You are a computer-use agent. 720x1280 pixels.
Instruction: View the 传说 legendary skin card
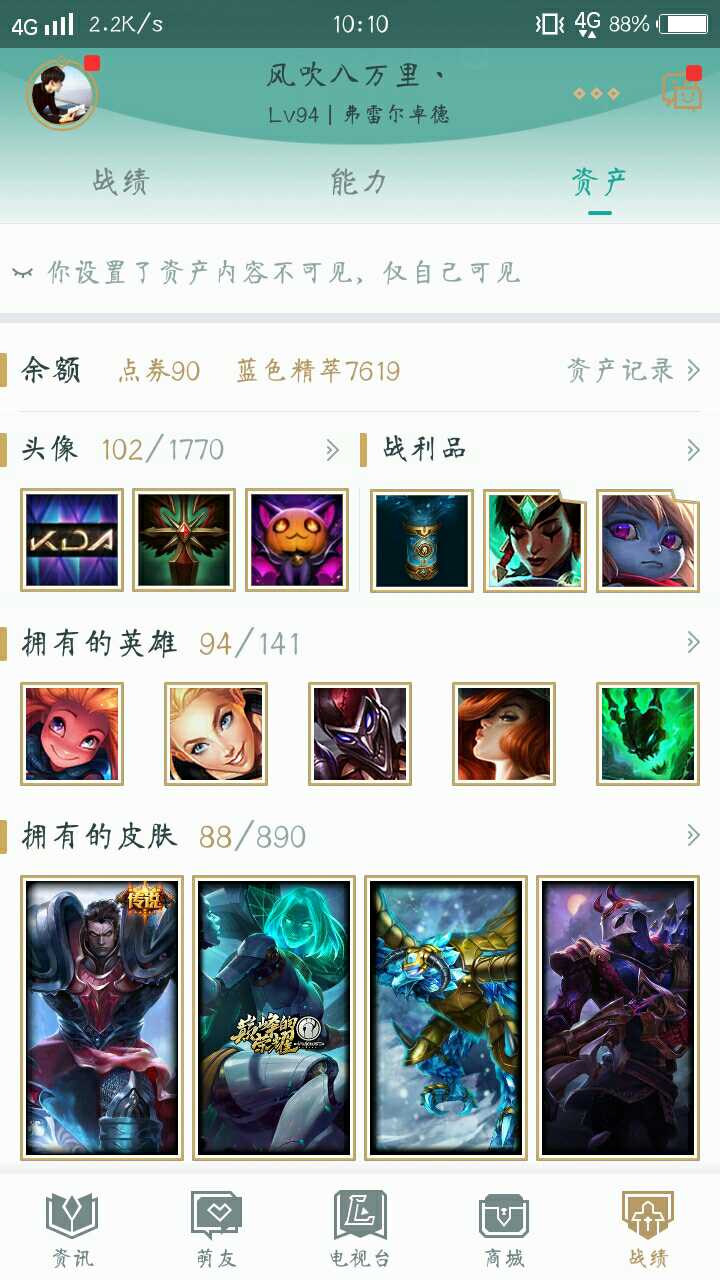pos(102,1017)
